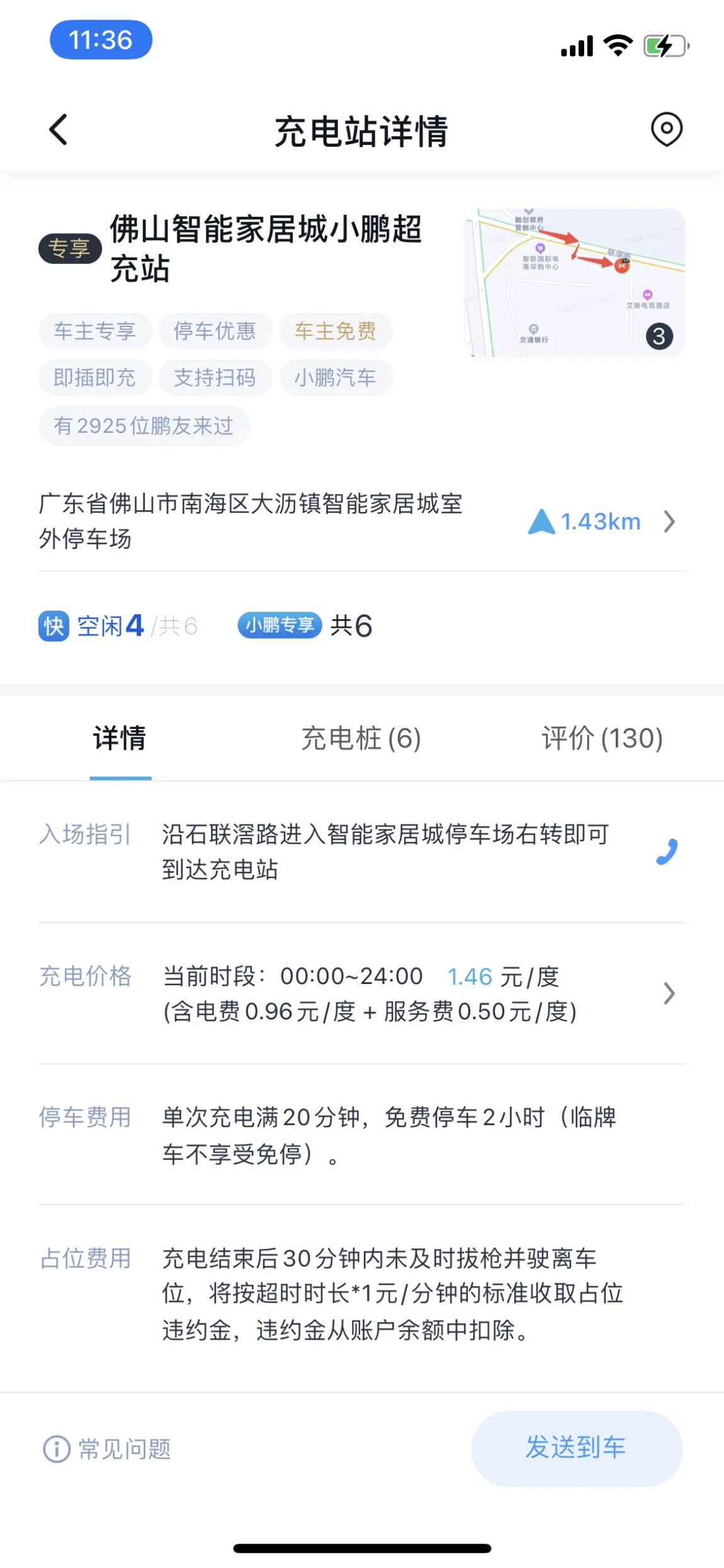Expand the 充电价格 pricing details
Screen dimensions: 724x1568
click(361, 993)
